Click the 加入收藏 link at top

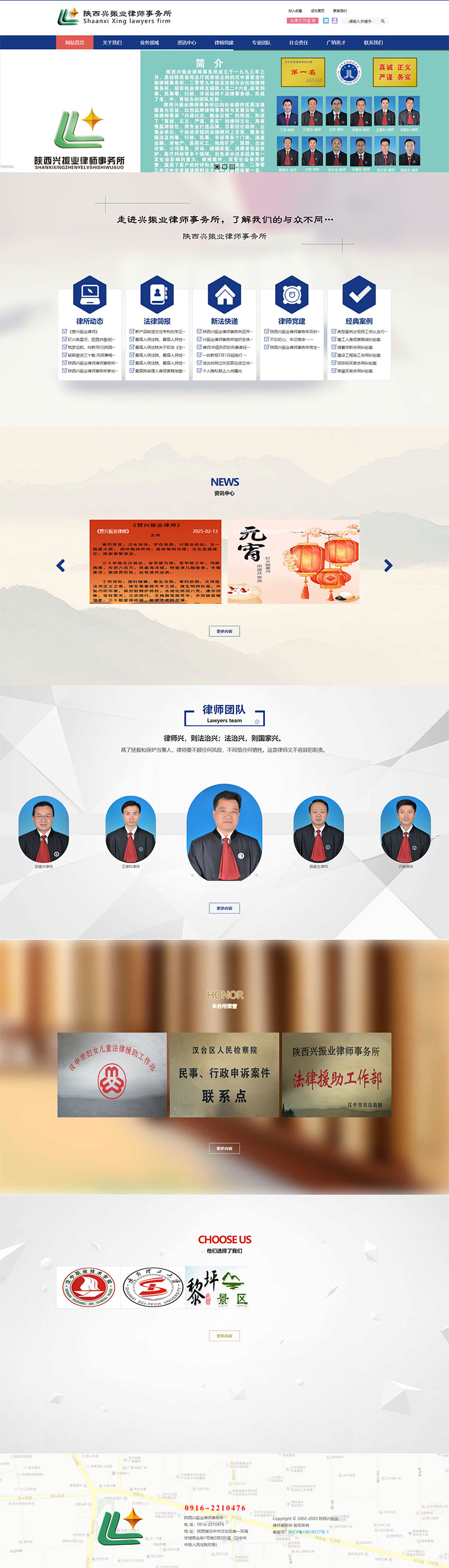coord(295,10)
